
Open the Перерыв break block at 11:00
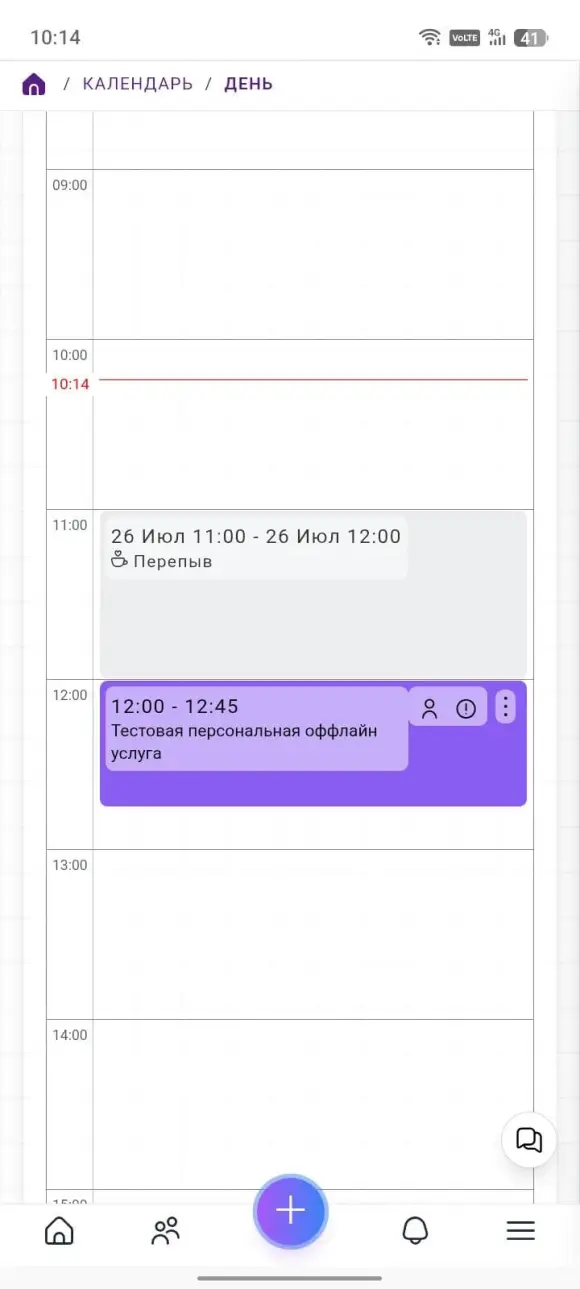(313, 595)
